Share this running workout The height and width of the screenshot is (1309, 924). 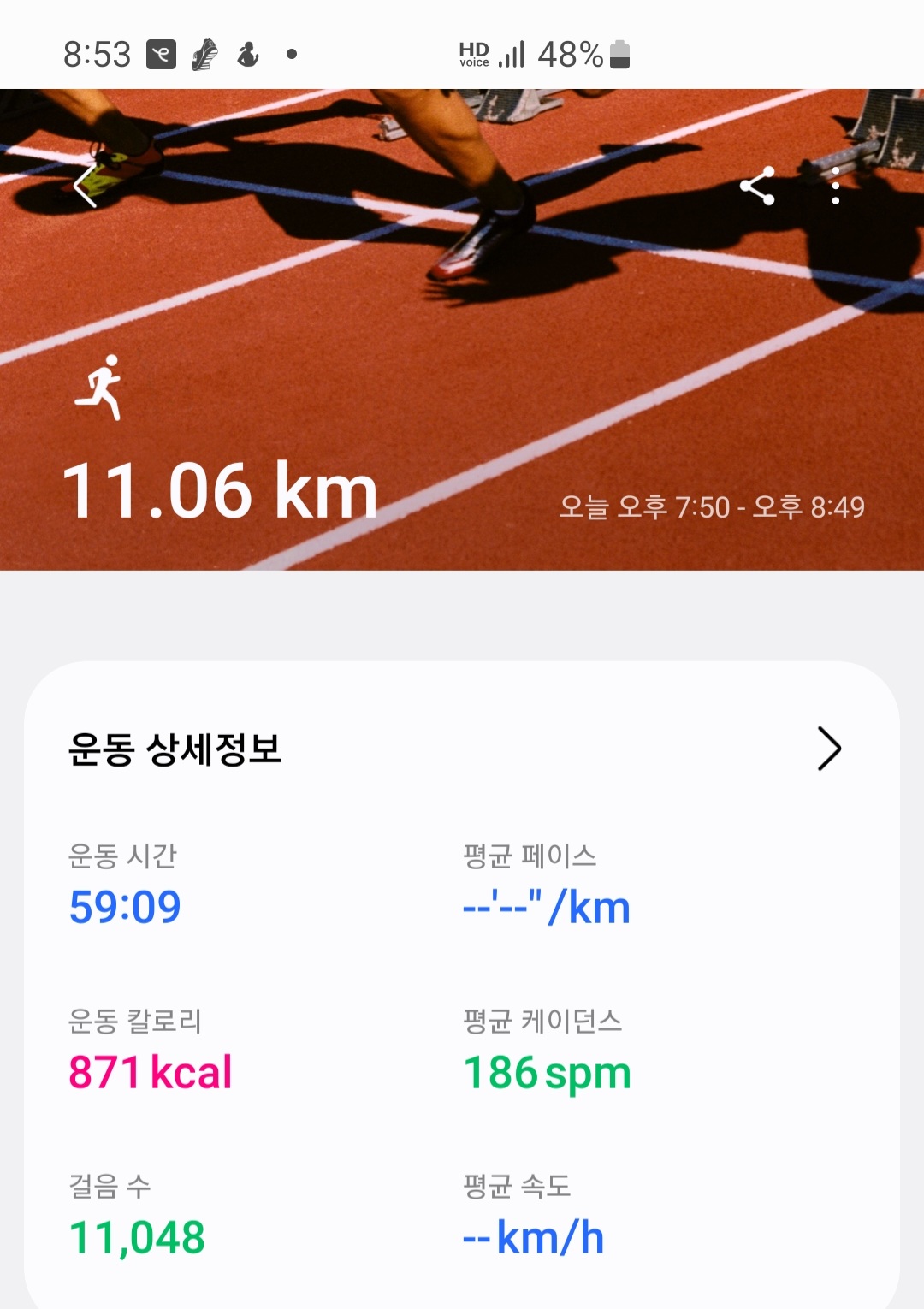pos(757,186)
